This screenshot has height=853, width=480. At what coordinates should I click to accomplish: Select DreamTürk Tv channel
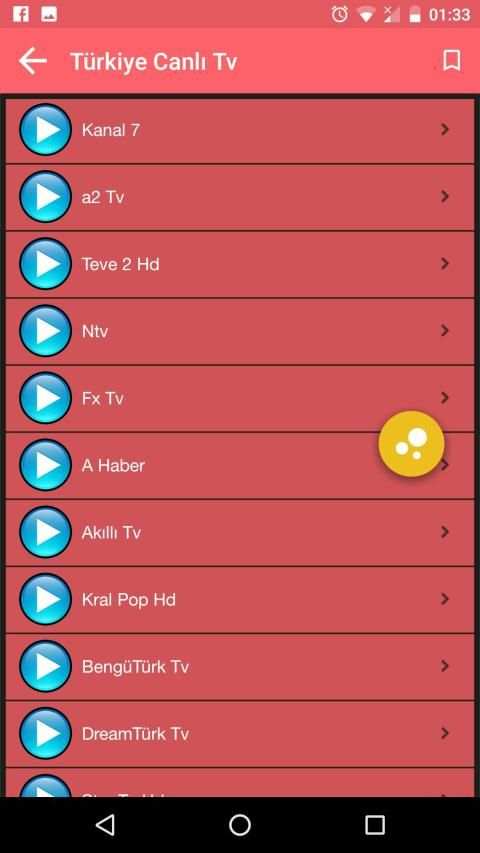(x=240, y=734)
